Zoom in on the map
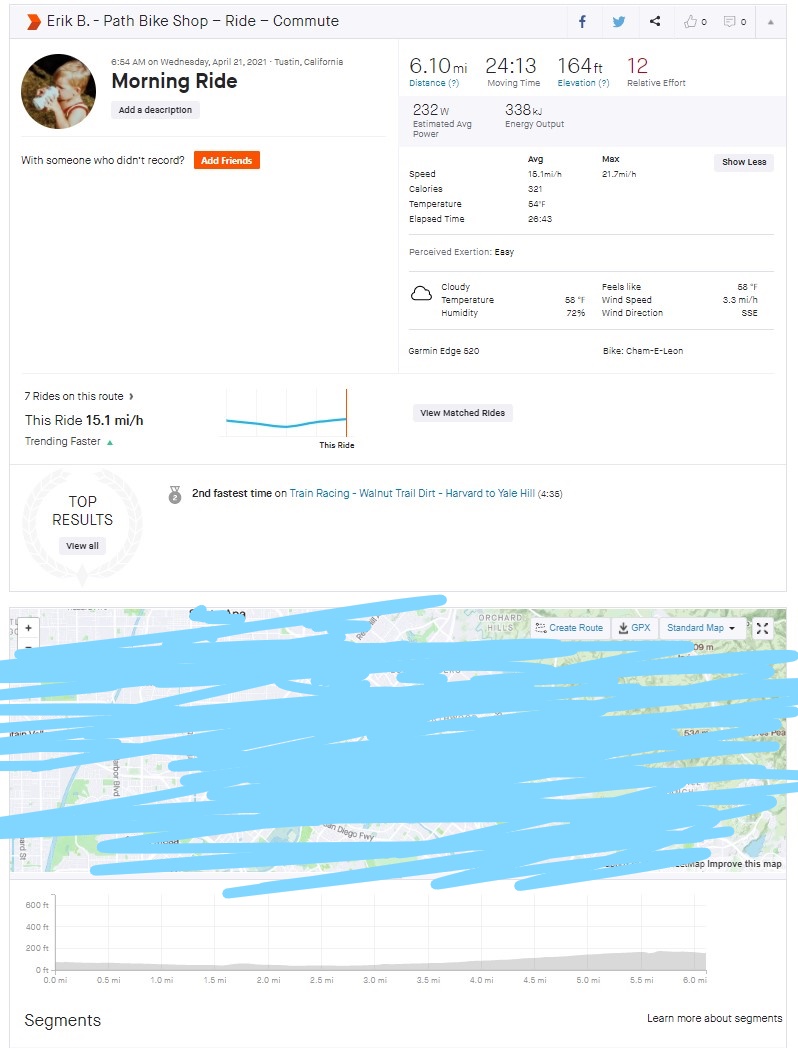 coord(28,628)
